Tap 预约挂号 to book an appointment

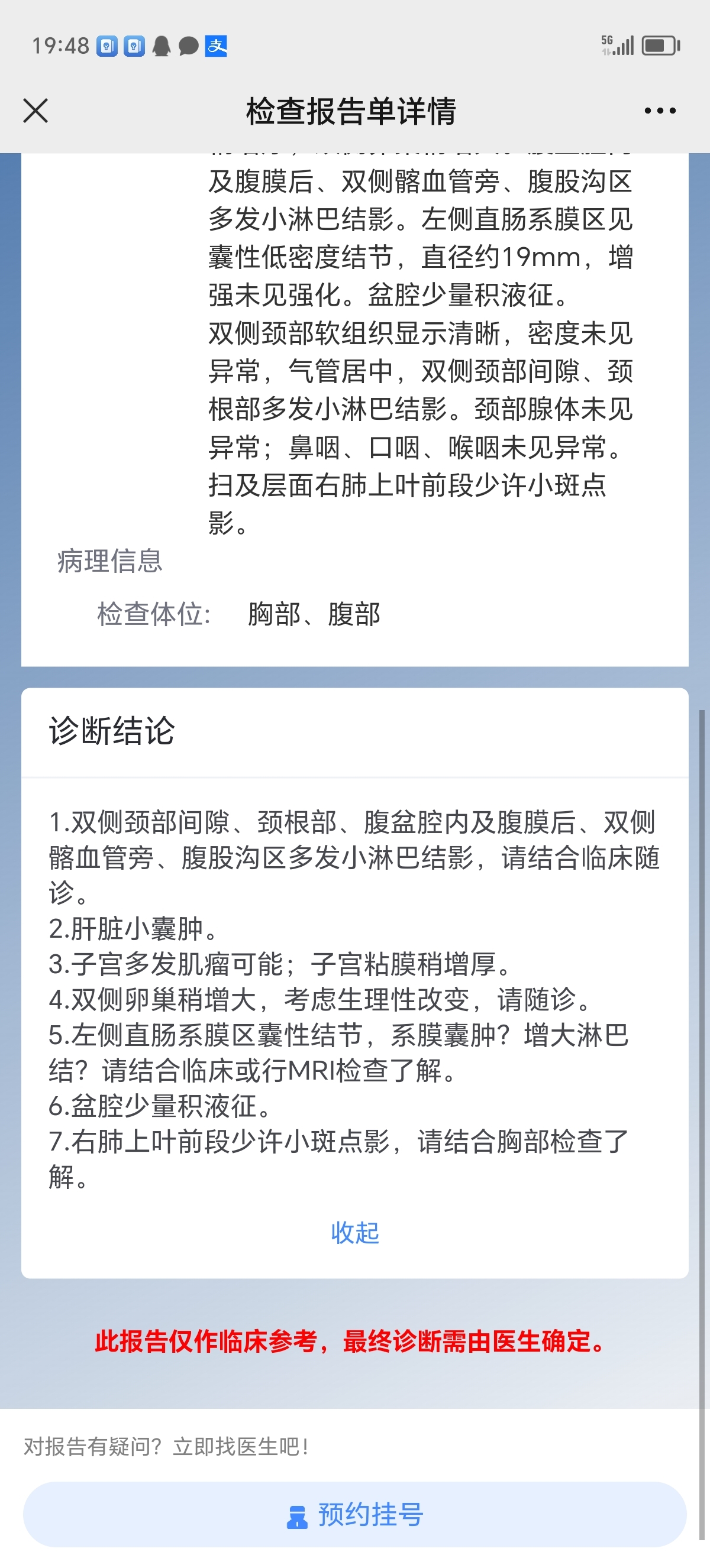point(355,1514)
